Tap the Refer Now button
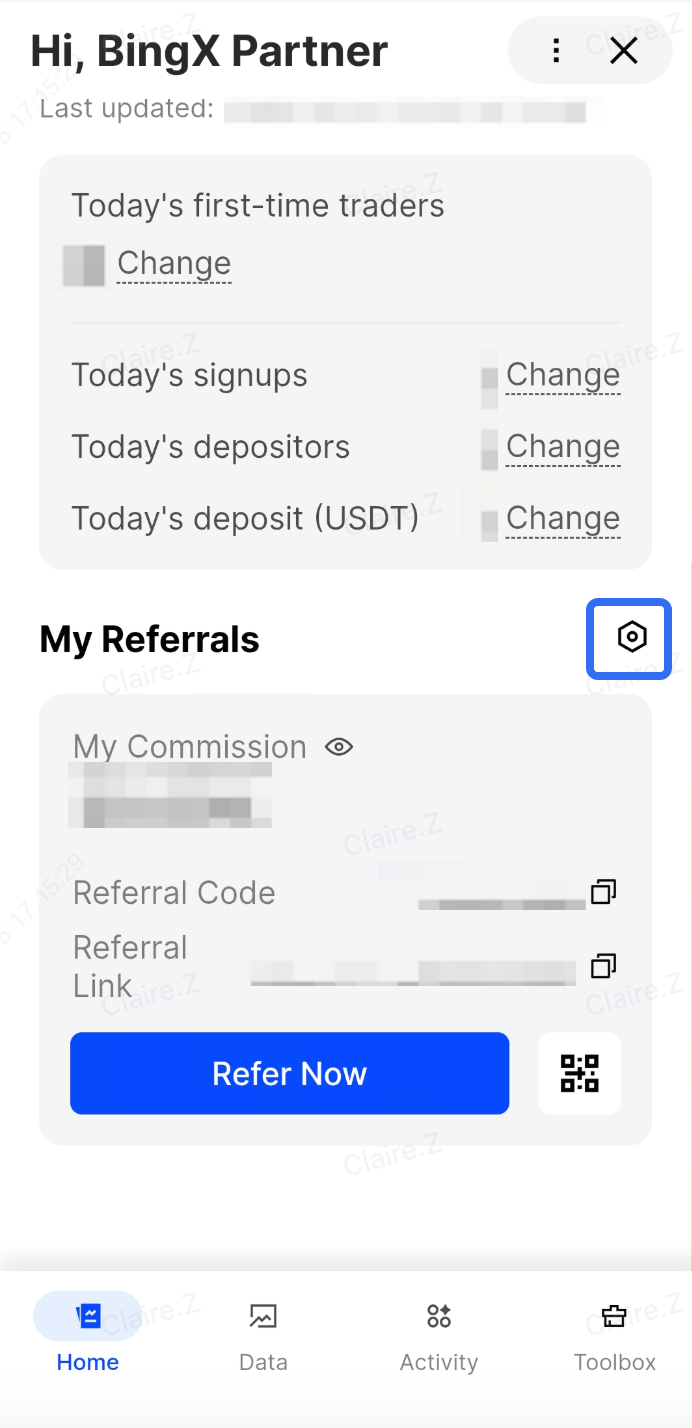 [289, 1073]
